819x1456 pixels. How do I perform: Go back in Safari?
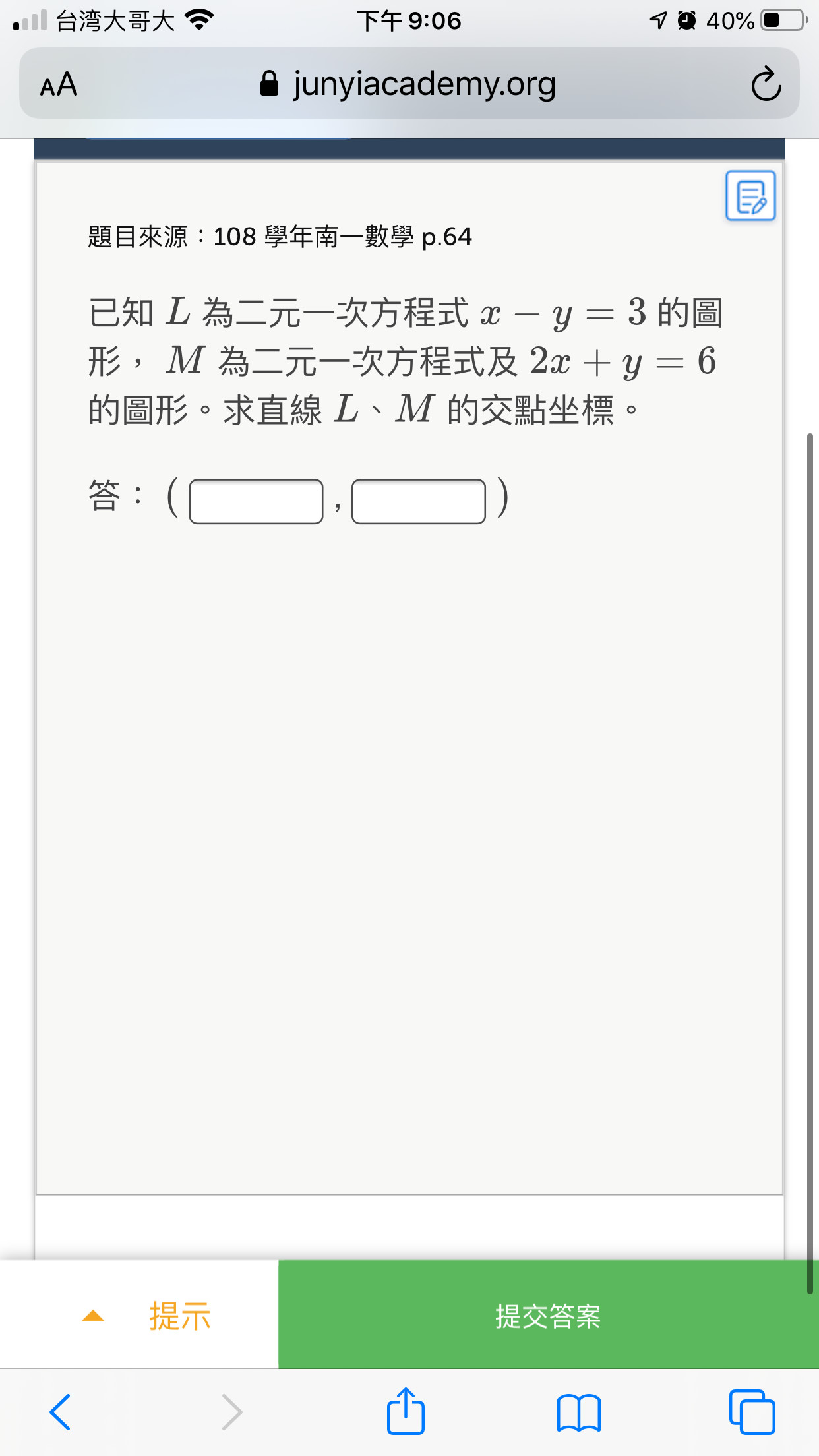[60, 1412]
